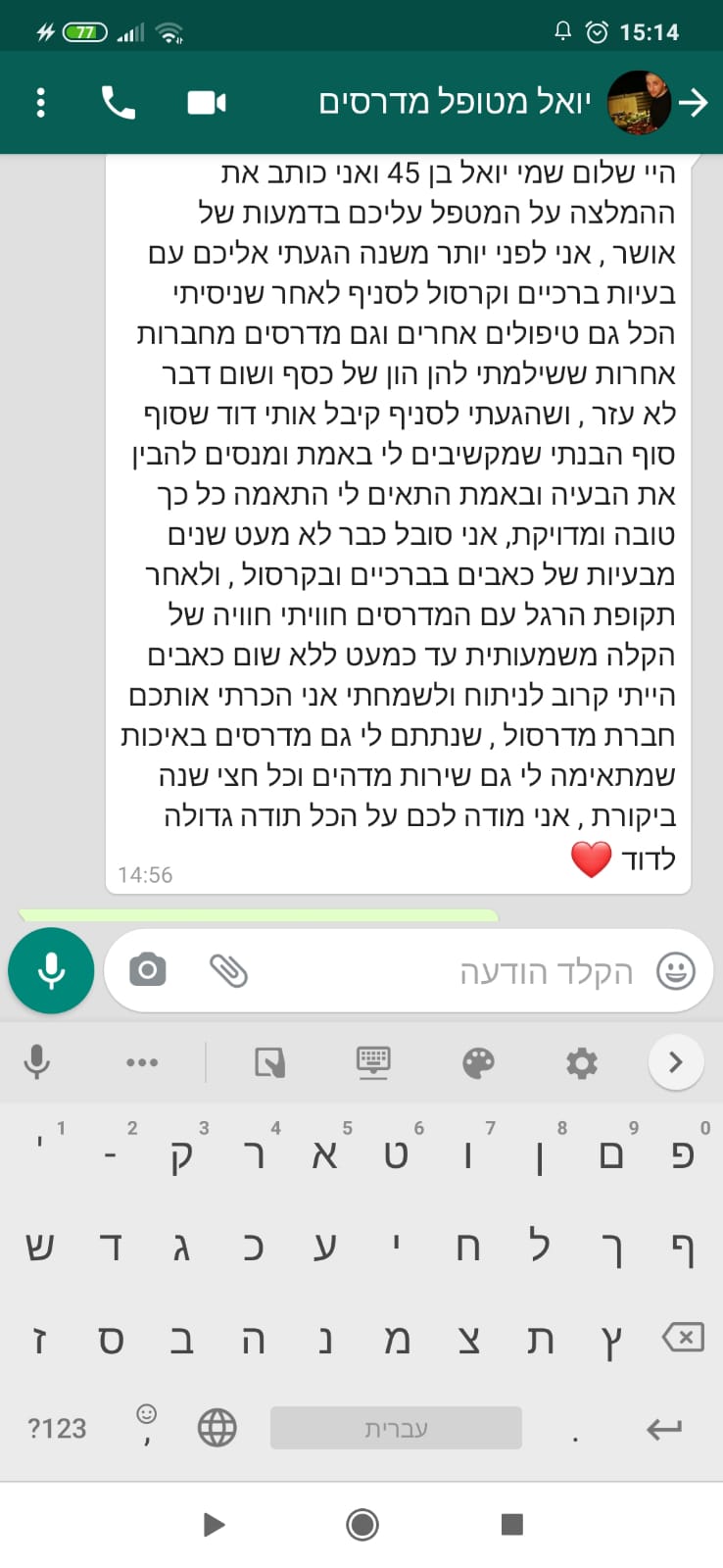
Task: Start a video call with יואל
Action: (x=207, y=103)
